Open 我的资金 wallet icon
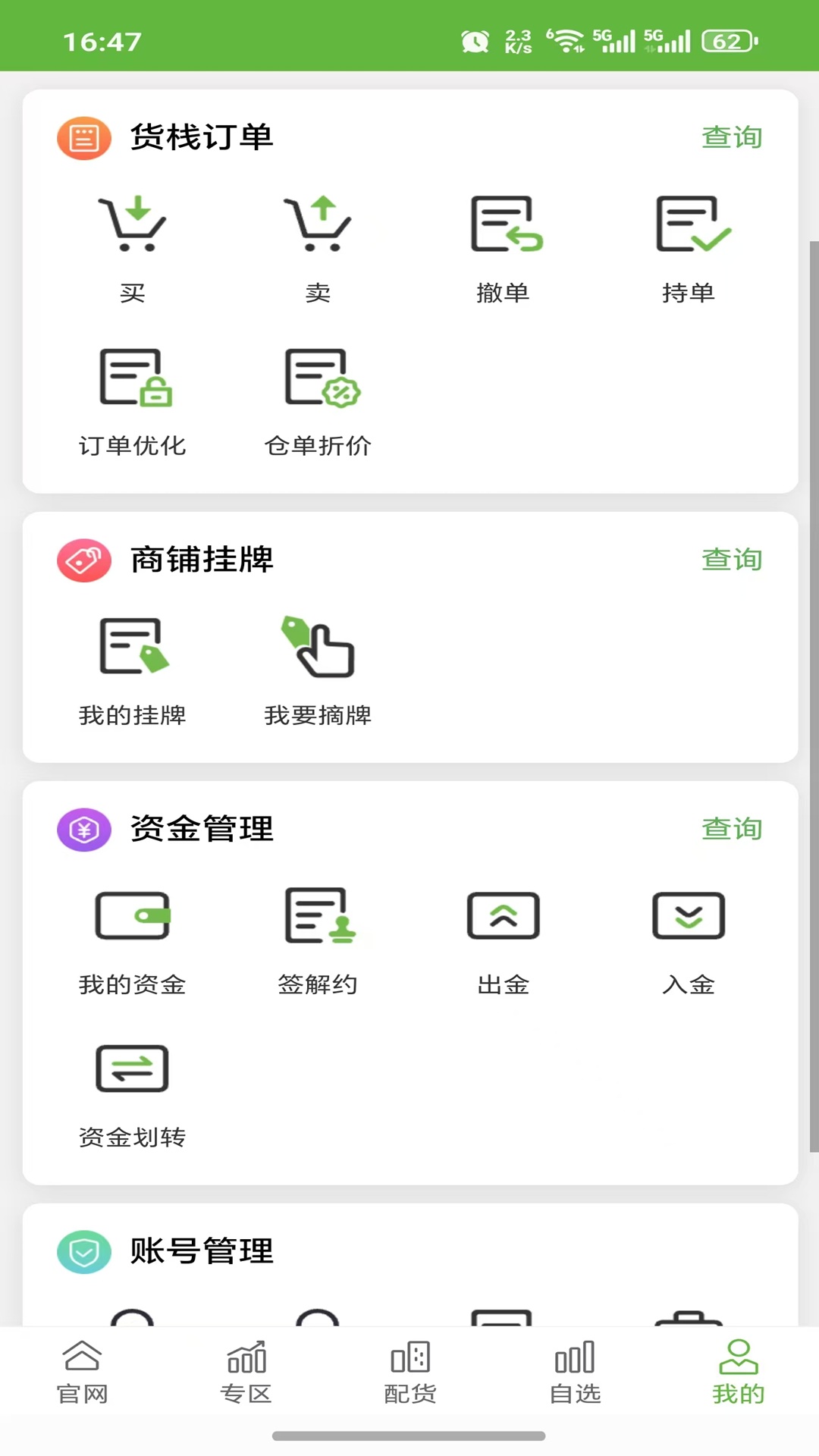819x1456 pixels. (132, 916)
